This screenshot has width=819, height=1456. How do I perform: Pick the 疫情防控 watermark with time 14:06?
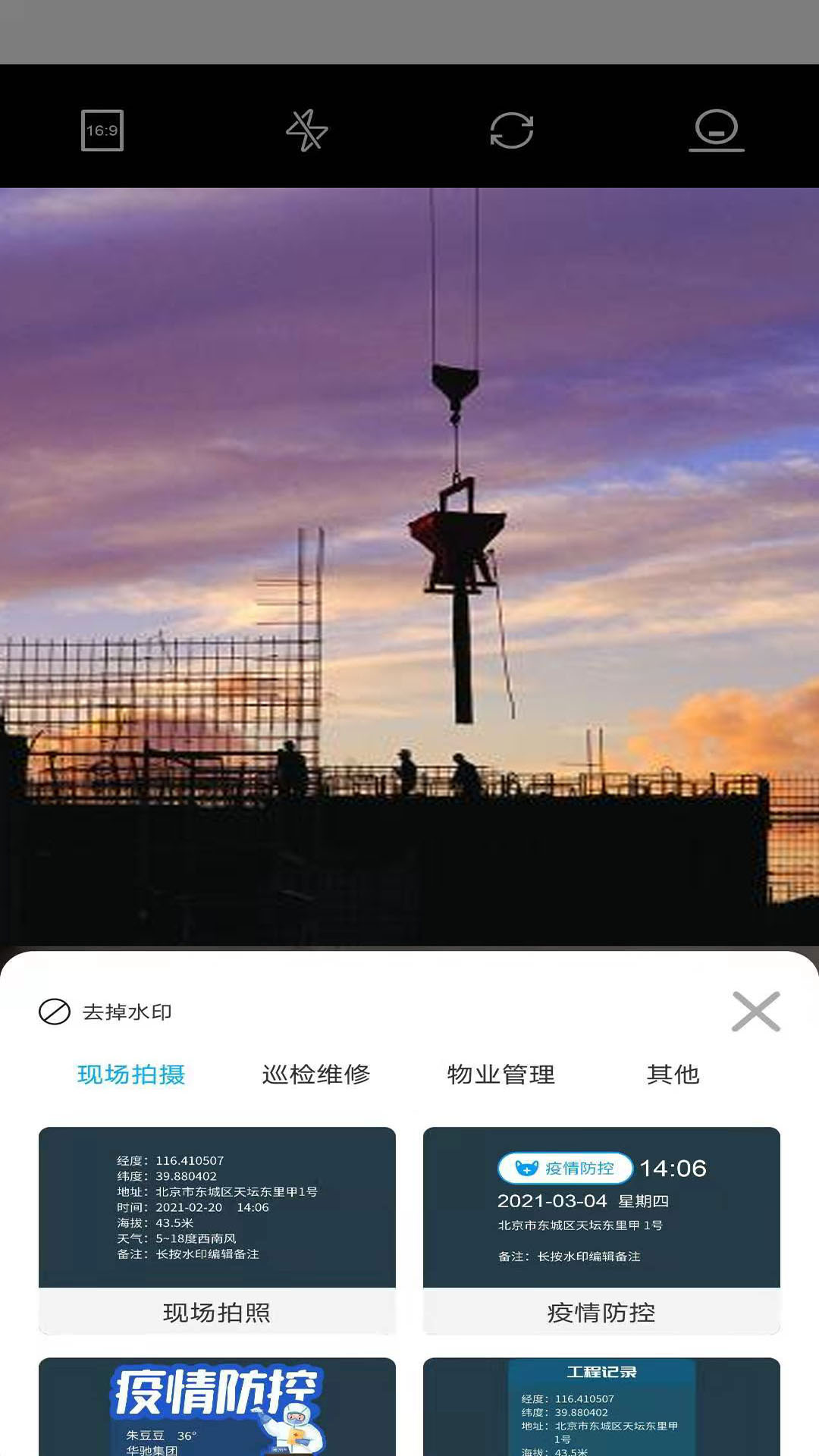[601, 1230]
